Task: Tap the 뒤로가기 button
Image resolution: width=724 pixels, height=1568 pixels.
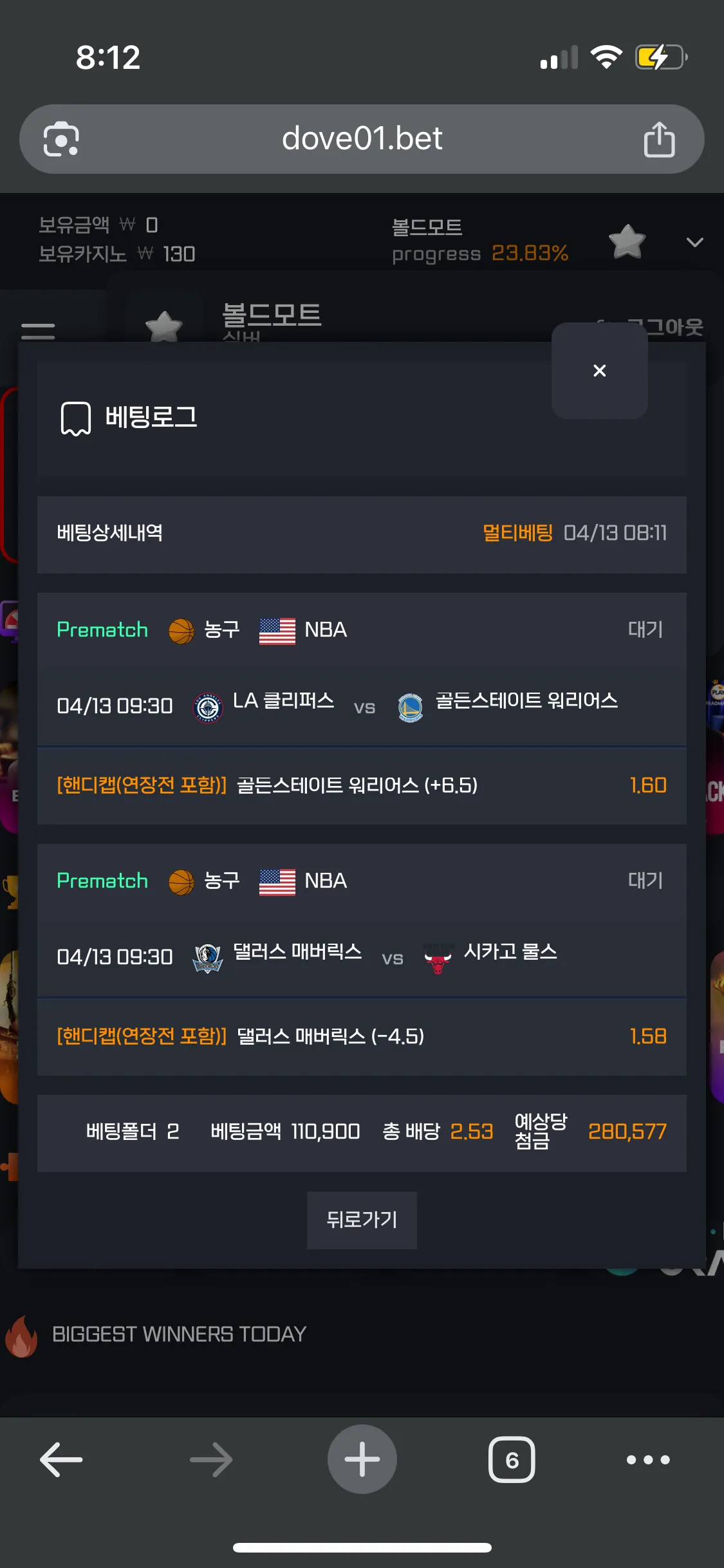Action: 362,1220
